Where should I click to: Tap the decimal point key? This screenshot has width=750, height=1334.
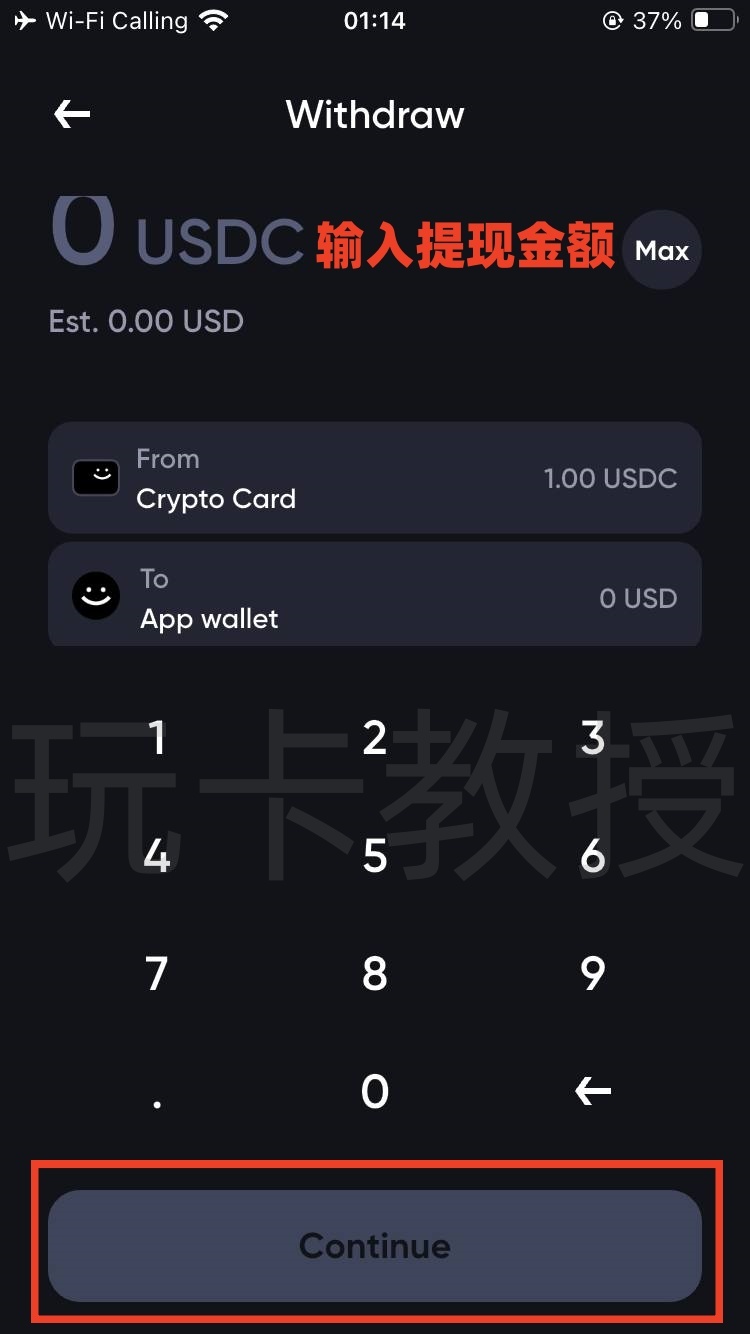[156, 1092]
